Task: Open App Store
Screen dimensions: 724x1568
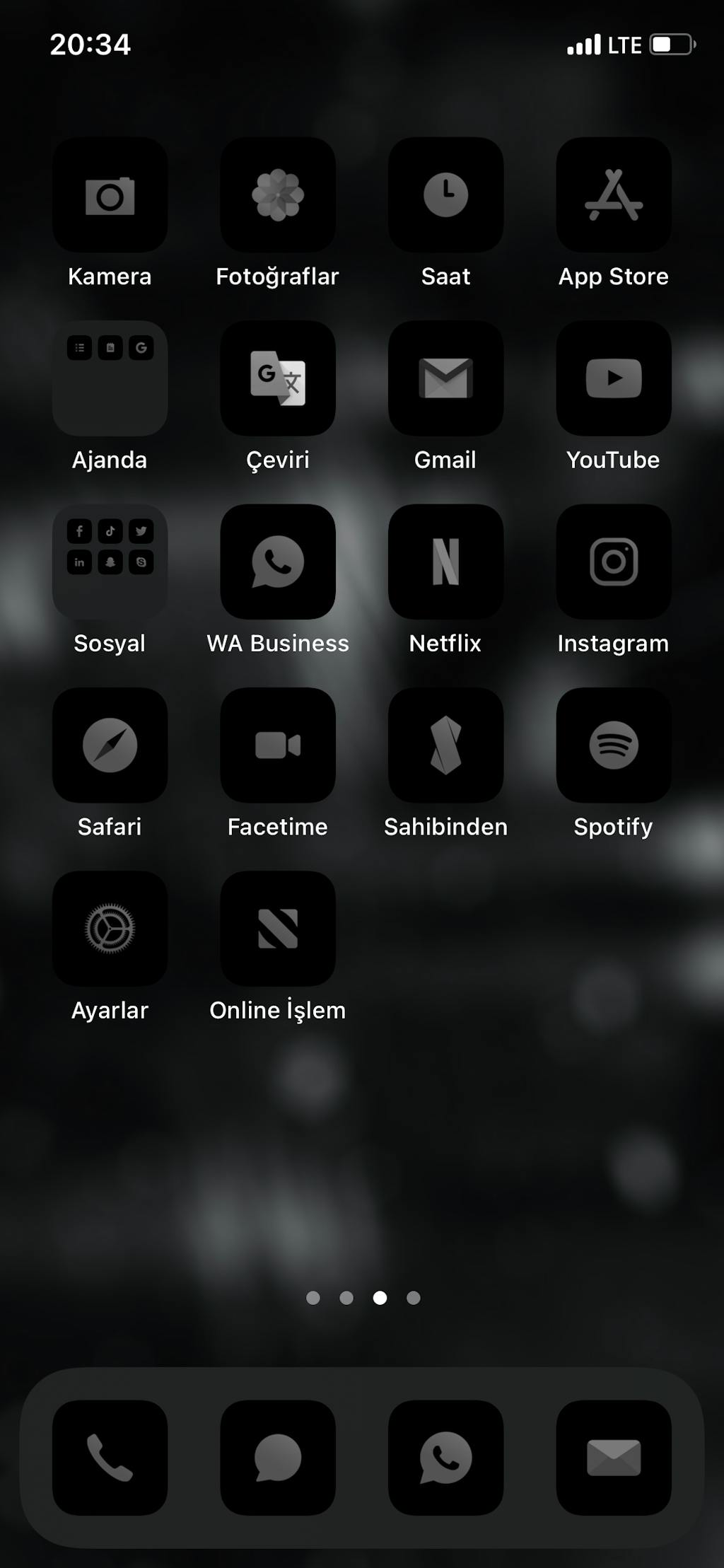Action: [614, 195]
